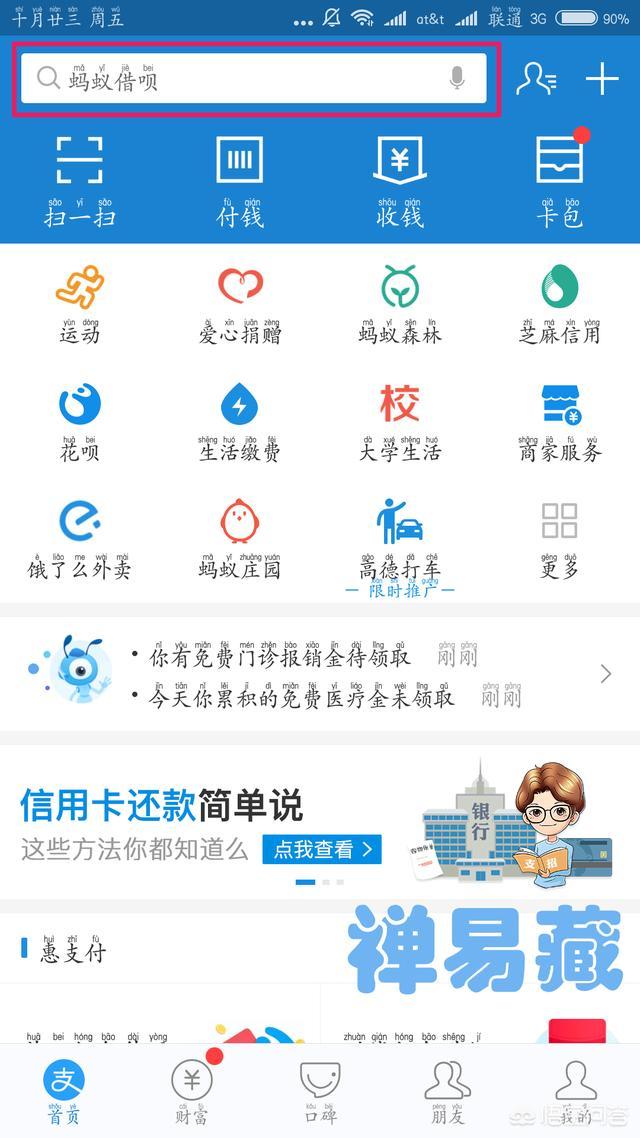640x1138 pixels.
Task: Tap the 蚂蚁借呗 search box
Action: pyautogui.click(x=253, y=78)
